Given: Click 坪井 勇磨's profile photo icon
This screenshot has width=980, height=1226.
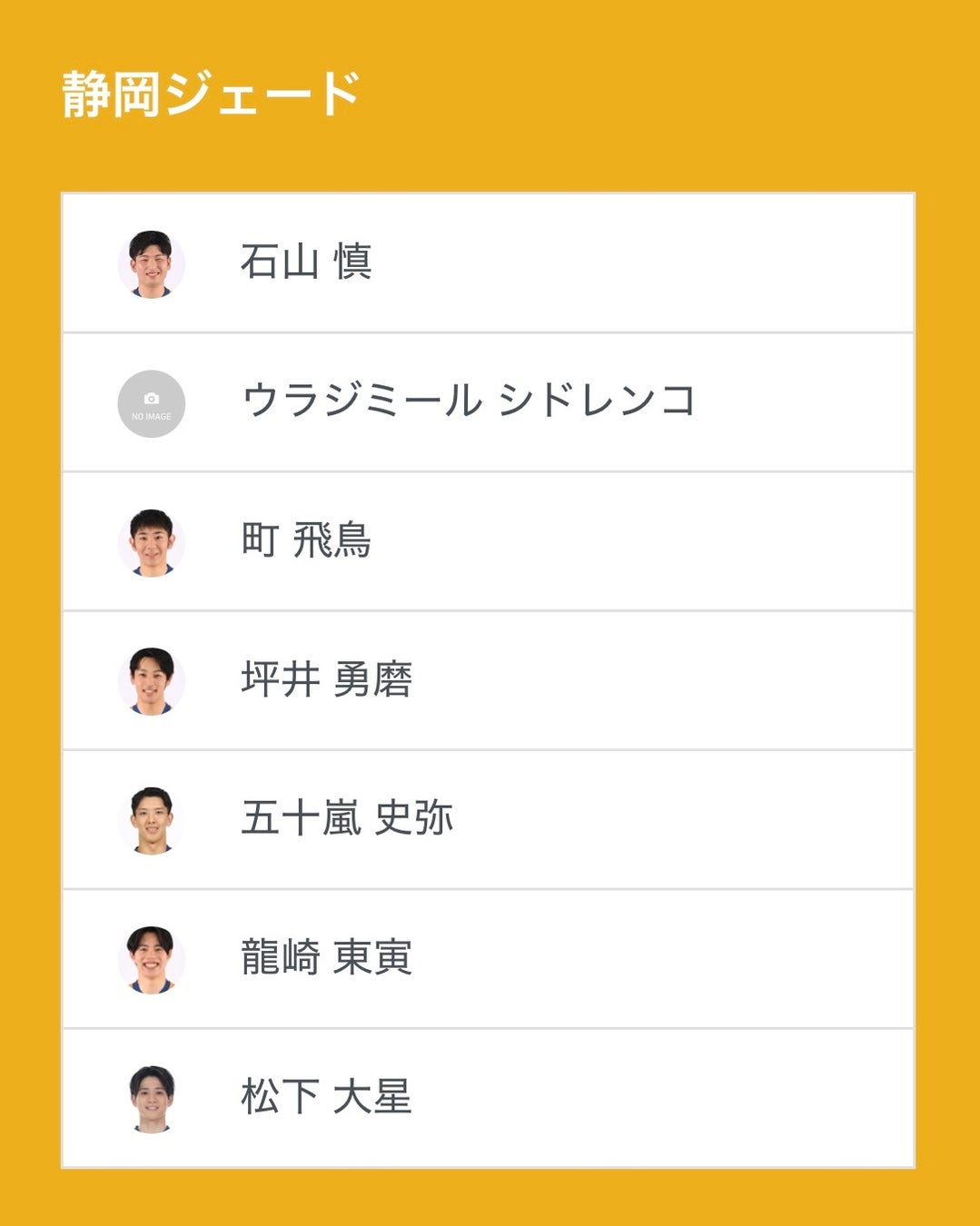Looking at the screenshot, I should click(153, 682).
